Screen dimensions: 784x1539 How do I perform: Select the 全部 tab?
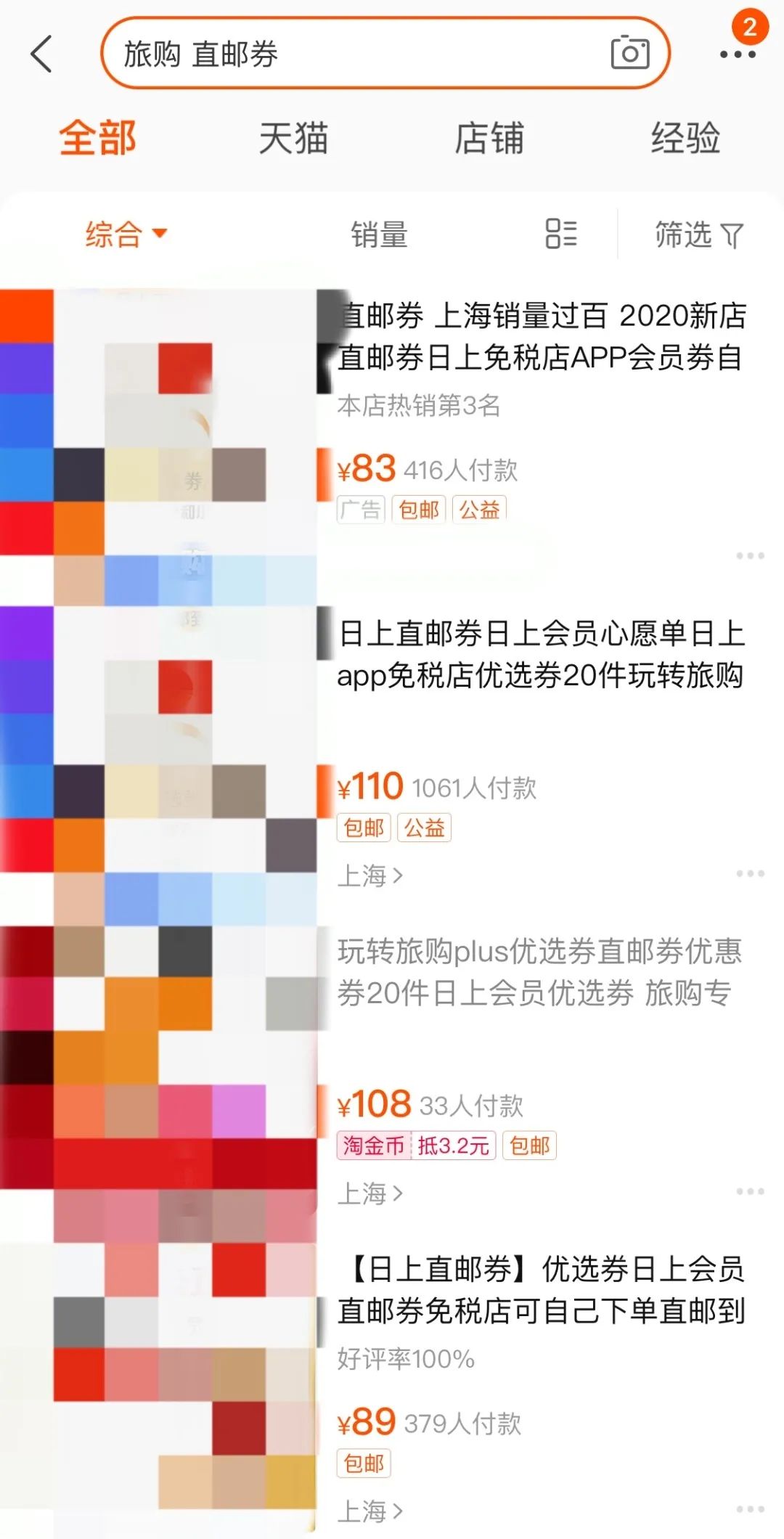tap(98, 138)
